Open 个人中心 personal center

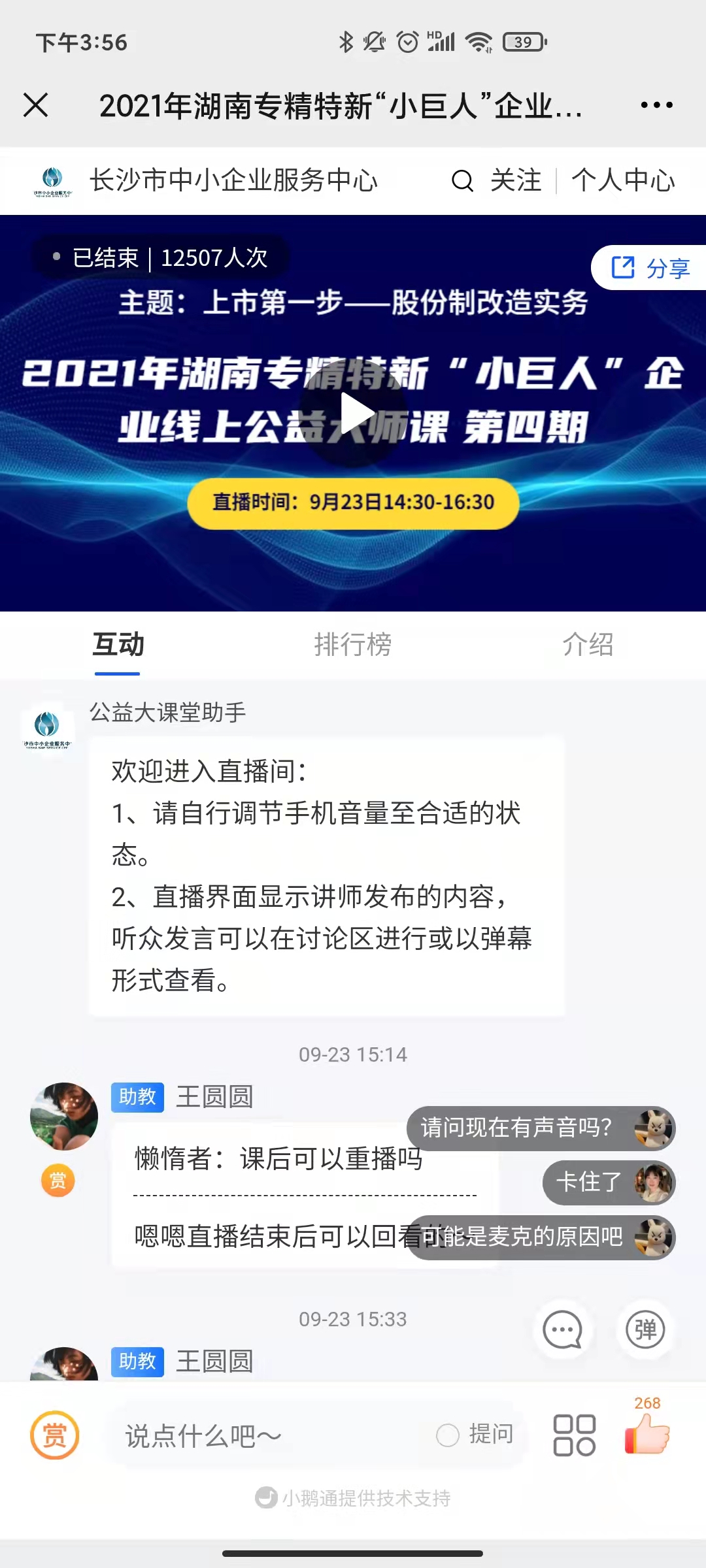(x=622, y=180)
